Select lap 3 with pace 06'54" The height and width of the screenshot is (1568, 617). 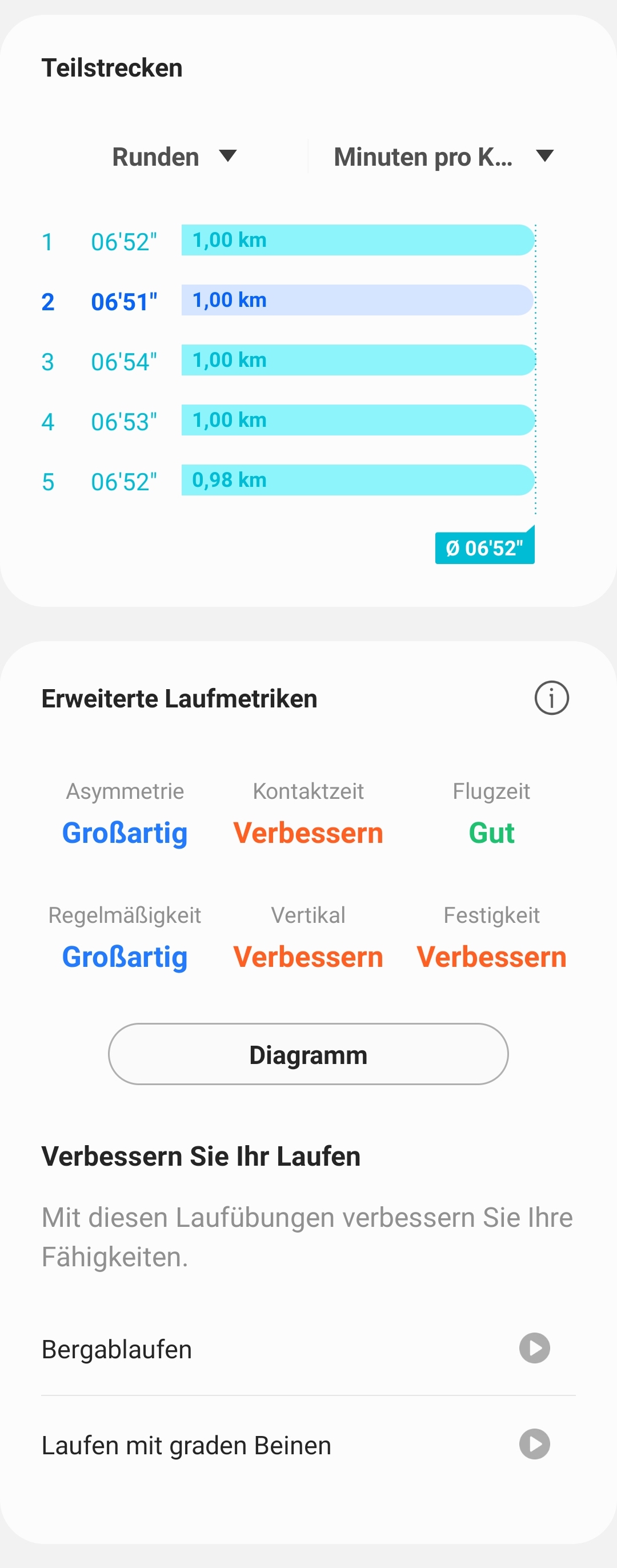[x=287, y=361]
